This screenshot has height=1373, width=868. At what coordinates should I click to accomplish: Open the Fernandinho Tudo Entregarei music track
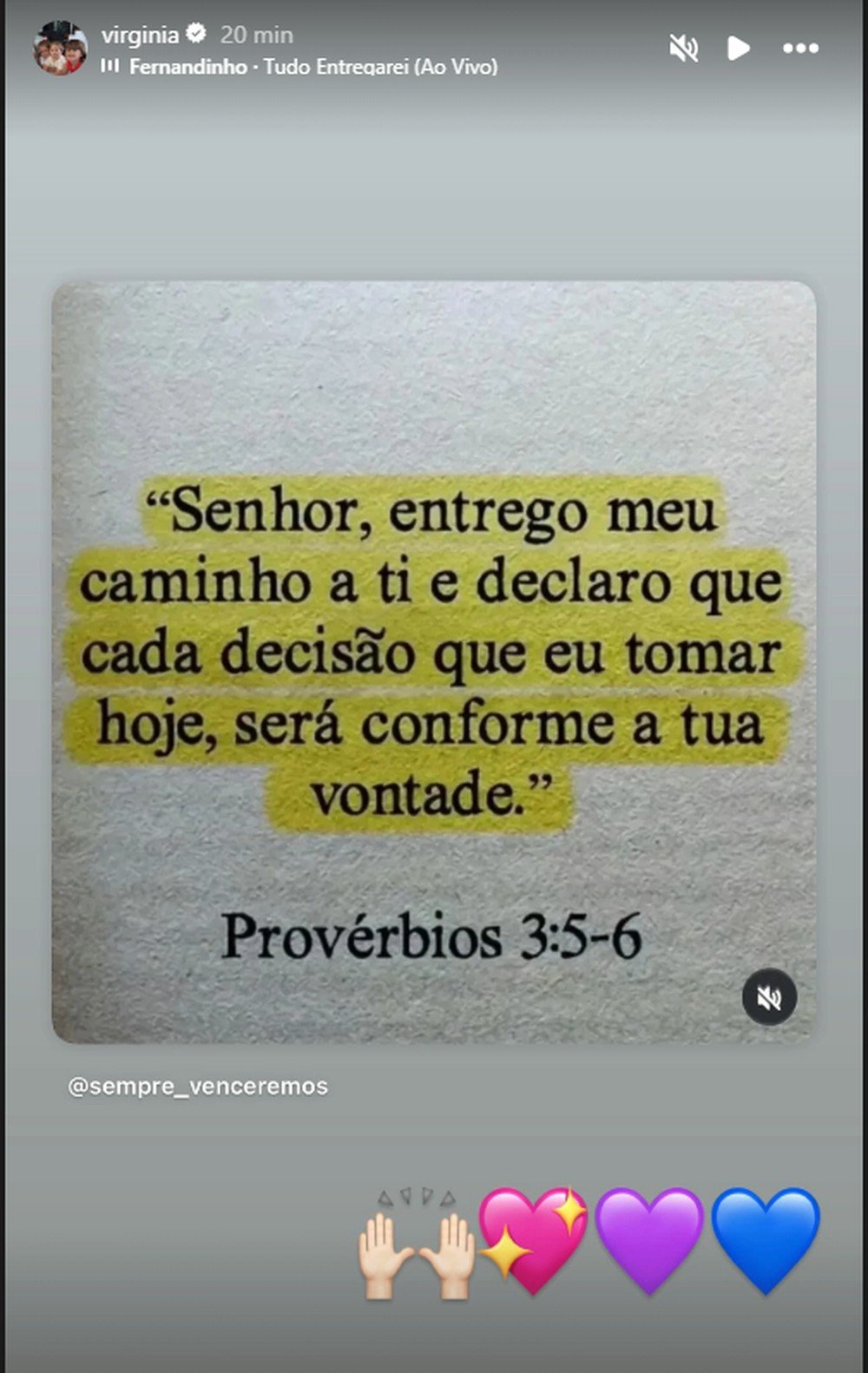point(312,67)
